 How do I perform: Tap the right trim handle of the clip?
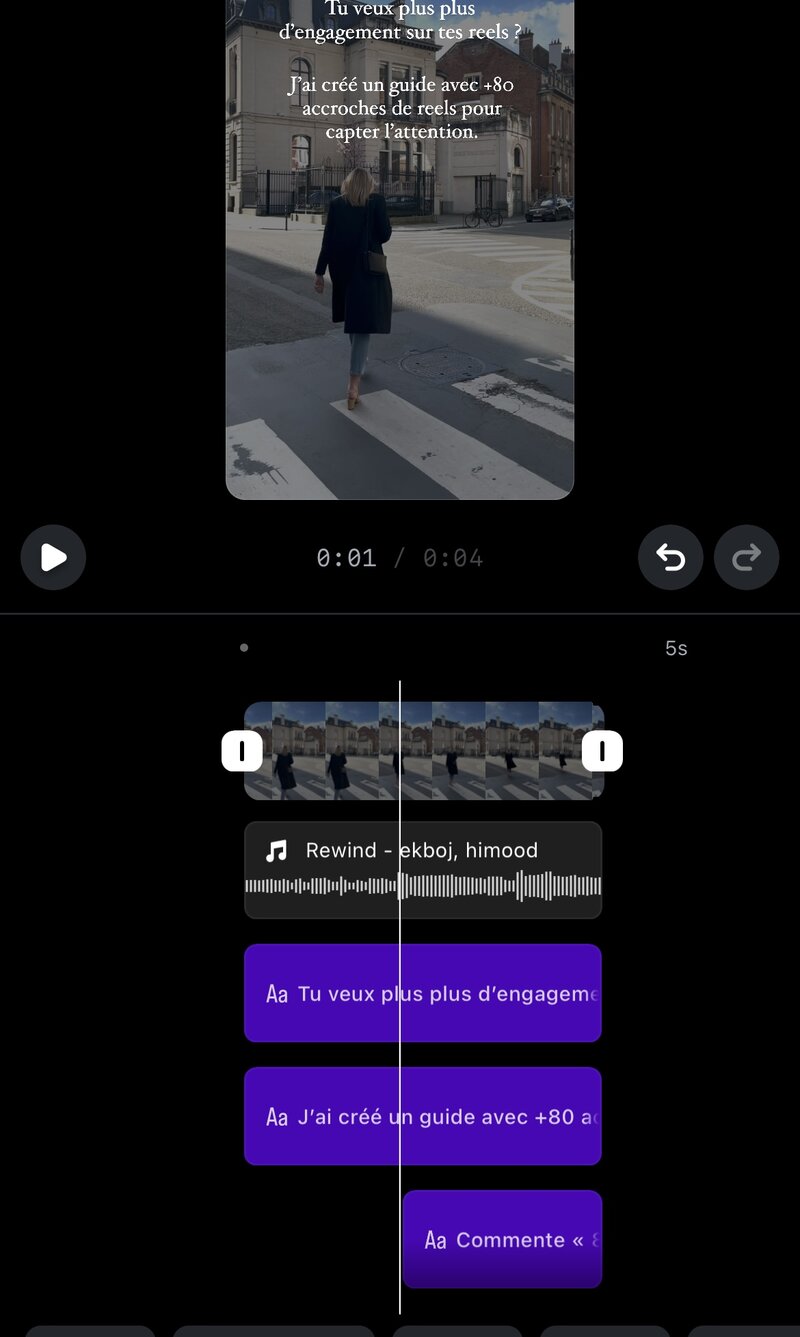[602, 751]
